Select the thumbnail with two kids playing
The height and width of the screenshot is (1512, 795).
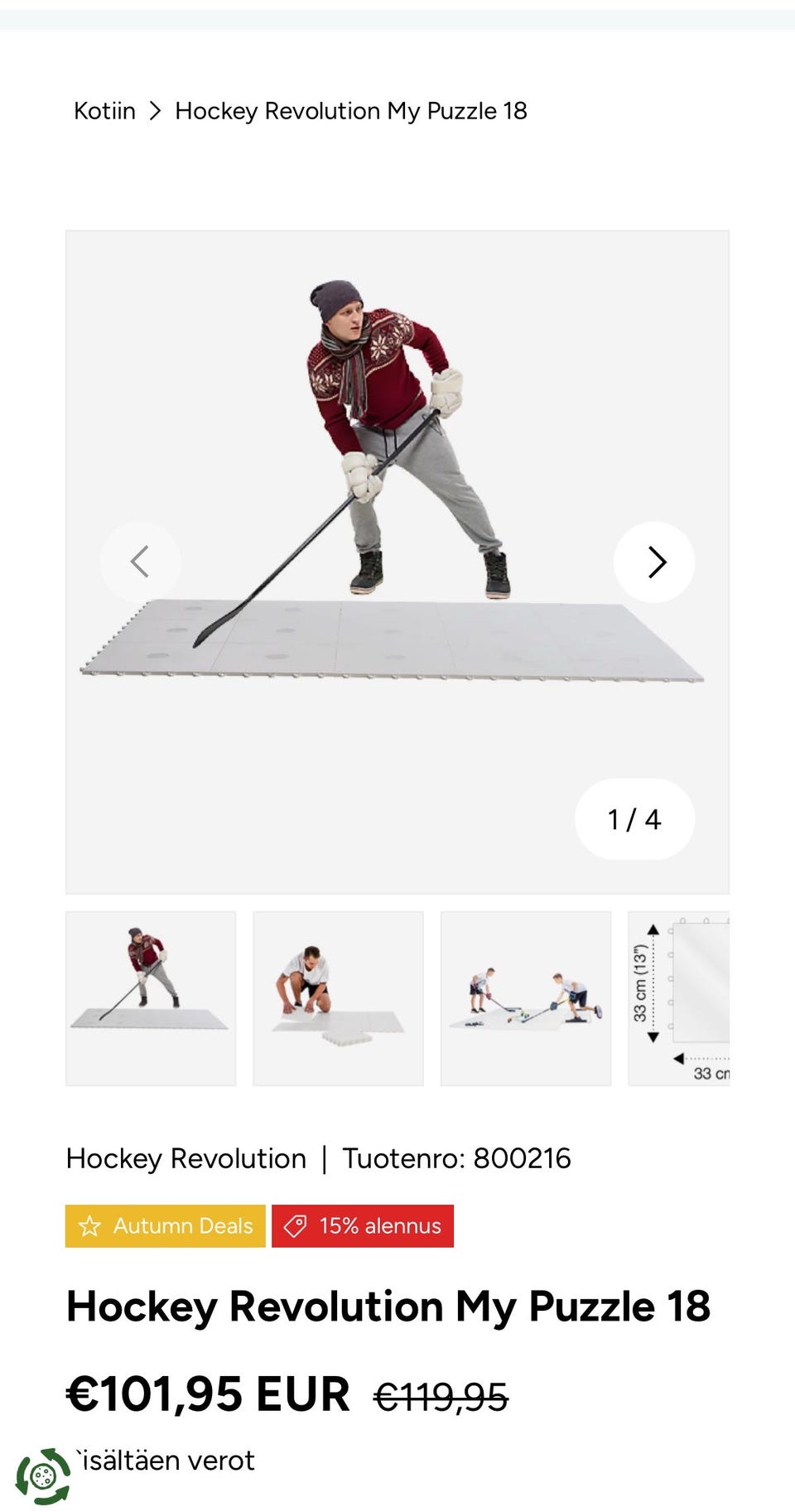(526, 998)
